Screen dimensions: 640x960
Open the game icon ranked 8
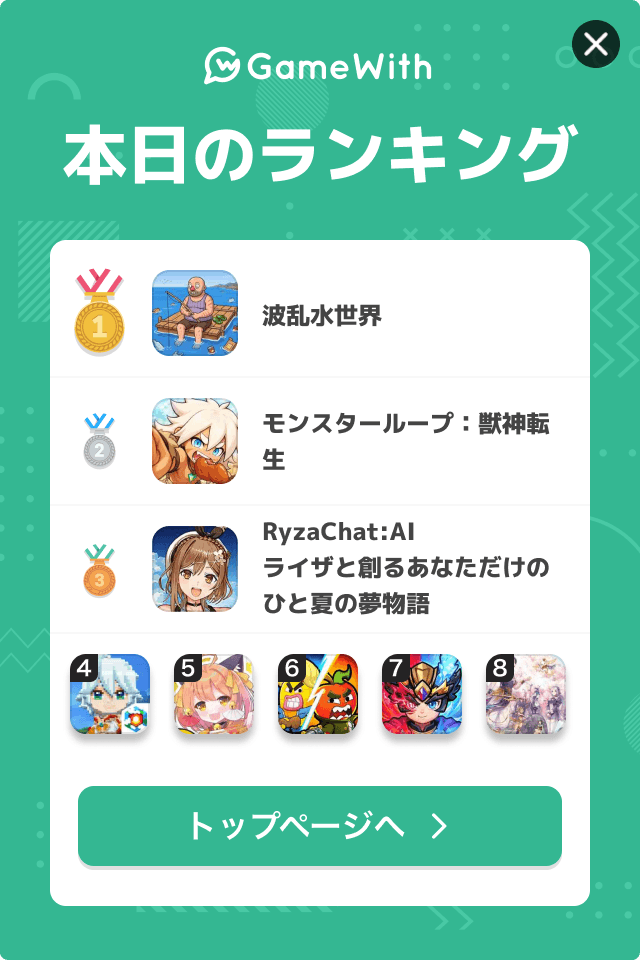click(x=526, y=694)
